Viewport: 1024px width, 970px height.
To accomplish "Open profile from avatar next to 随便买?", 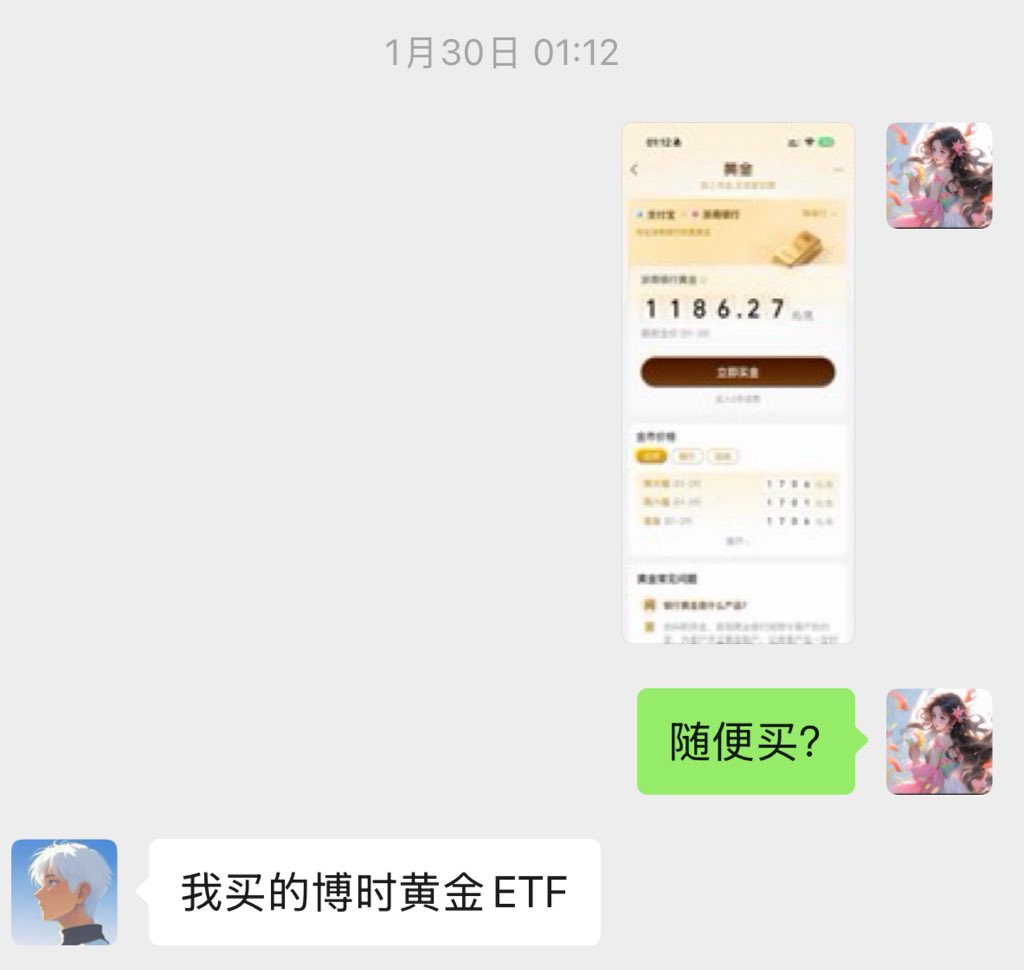I will [x=938, y=741].
